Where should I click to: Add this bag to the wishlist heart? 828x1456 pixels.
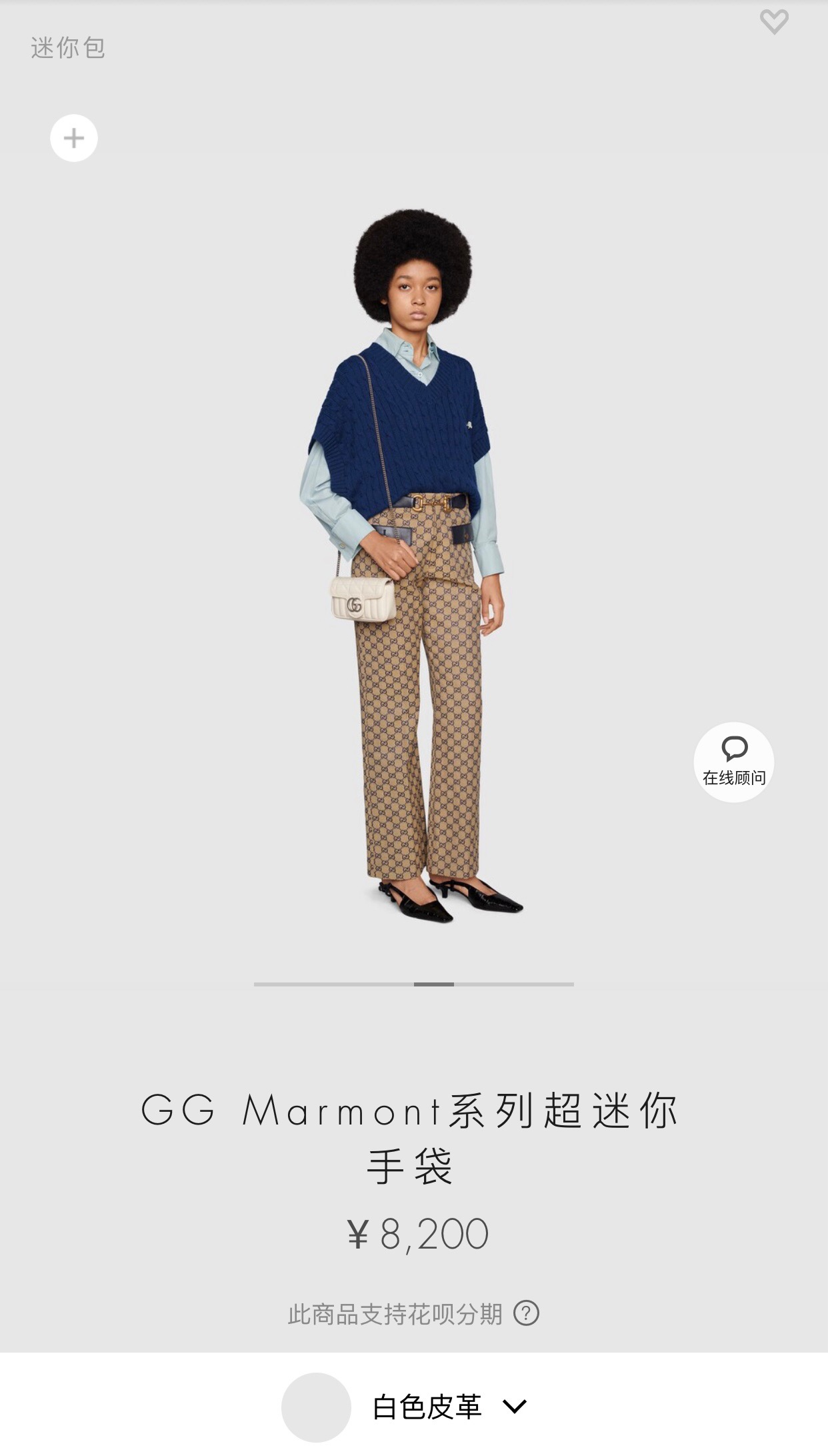[774, 21]
